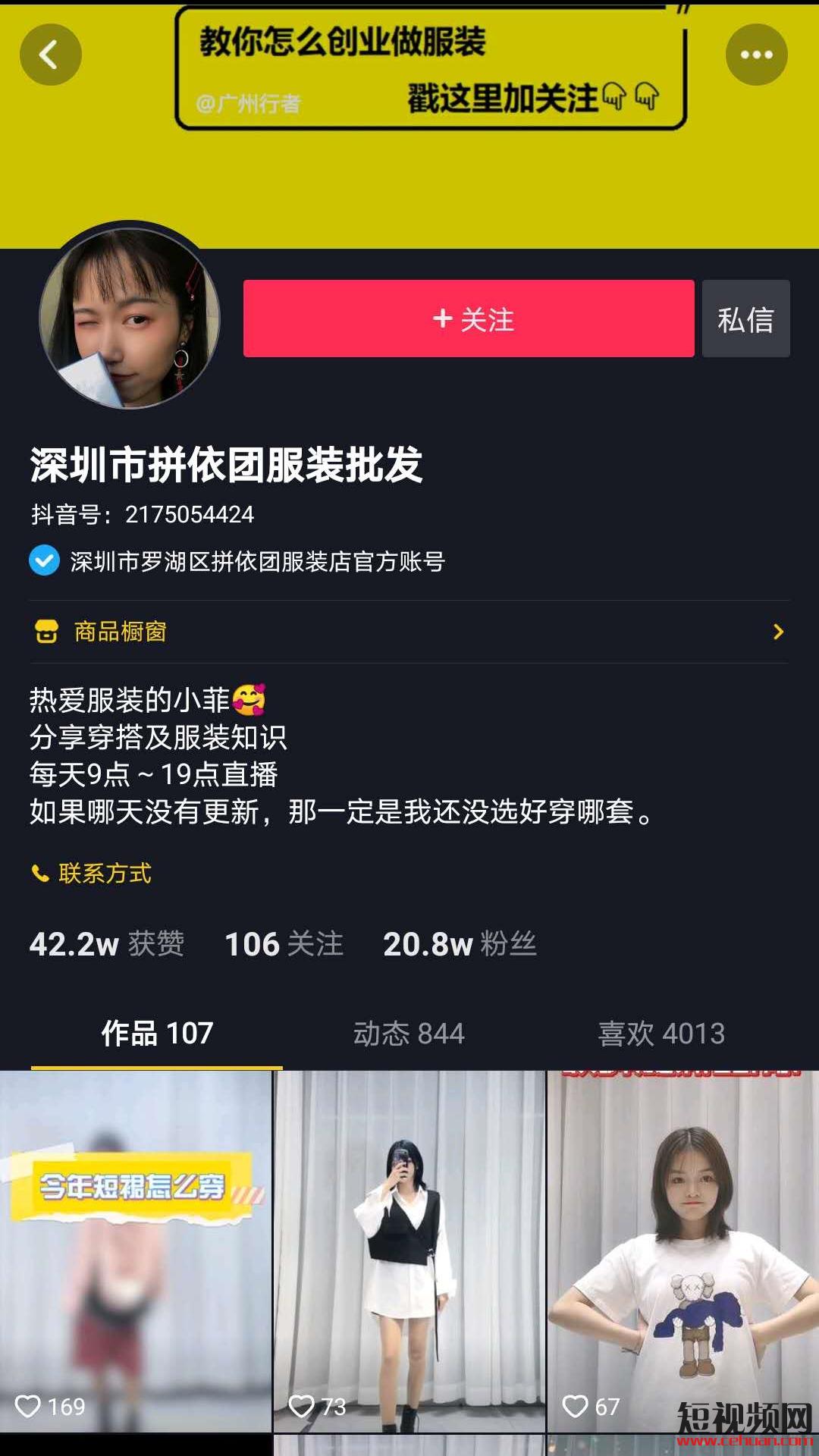The height and width of the screenshot is (1456, 819).
Task: Open the video with 73 likes
Action: [409, 1251]
